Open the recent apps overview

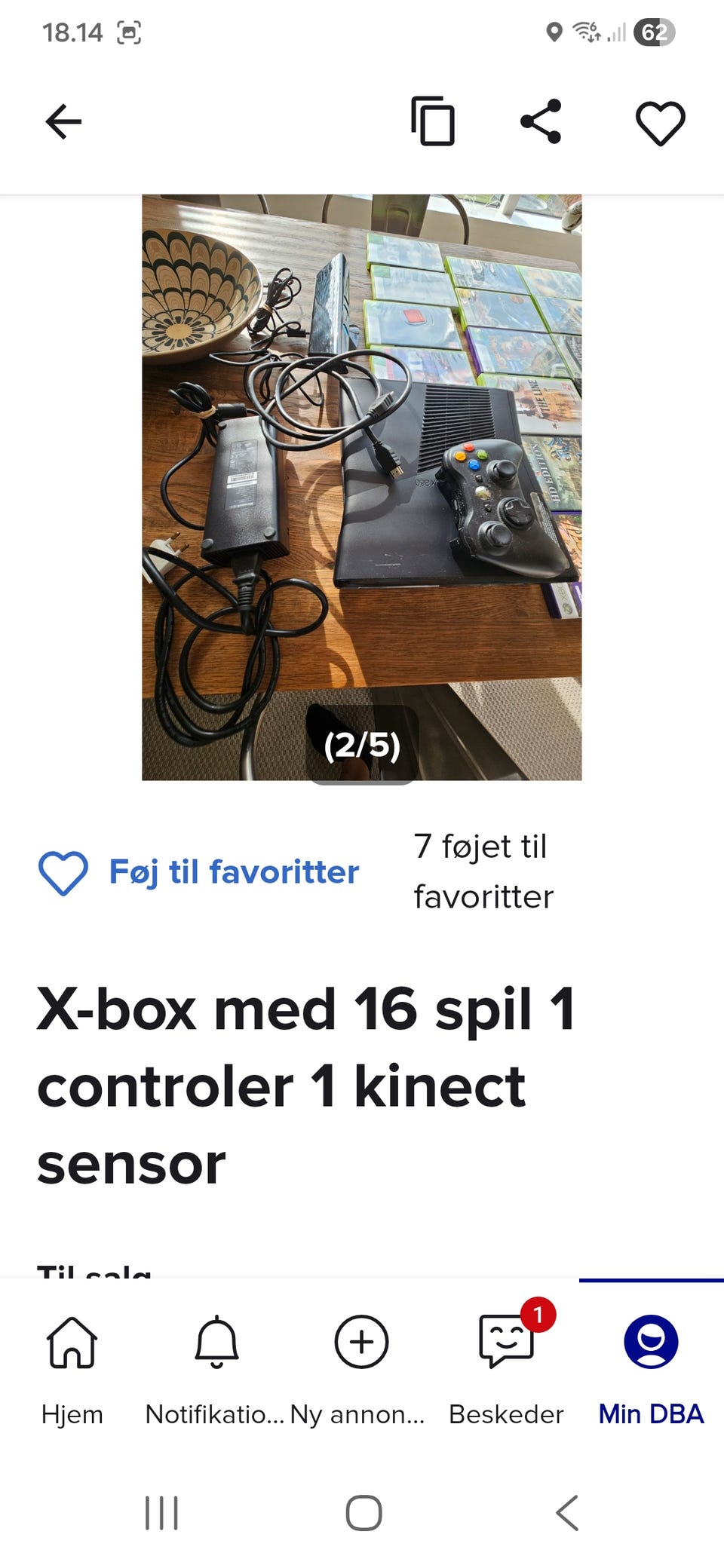(161, 1513)
